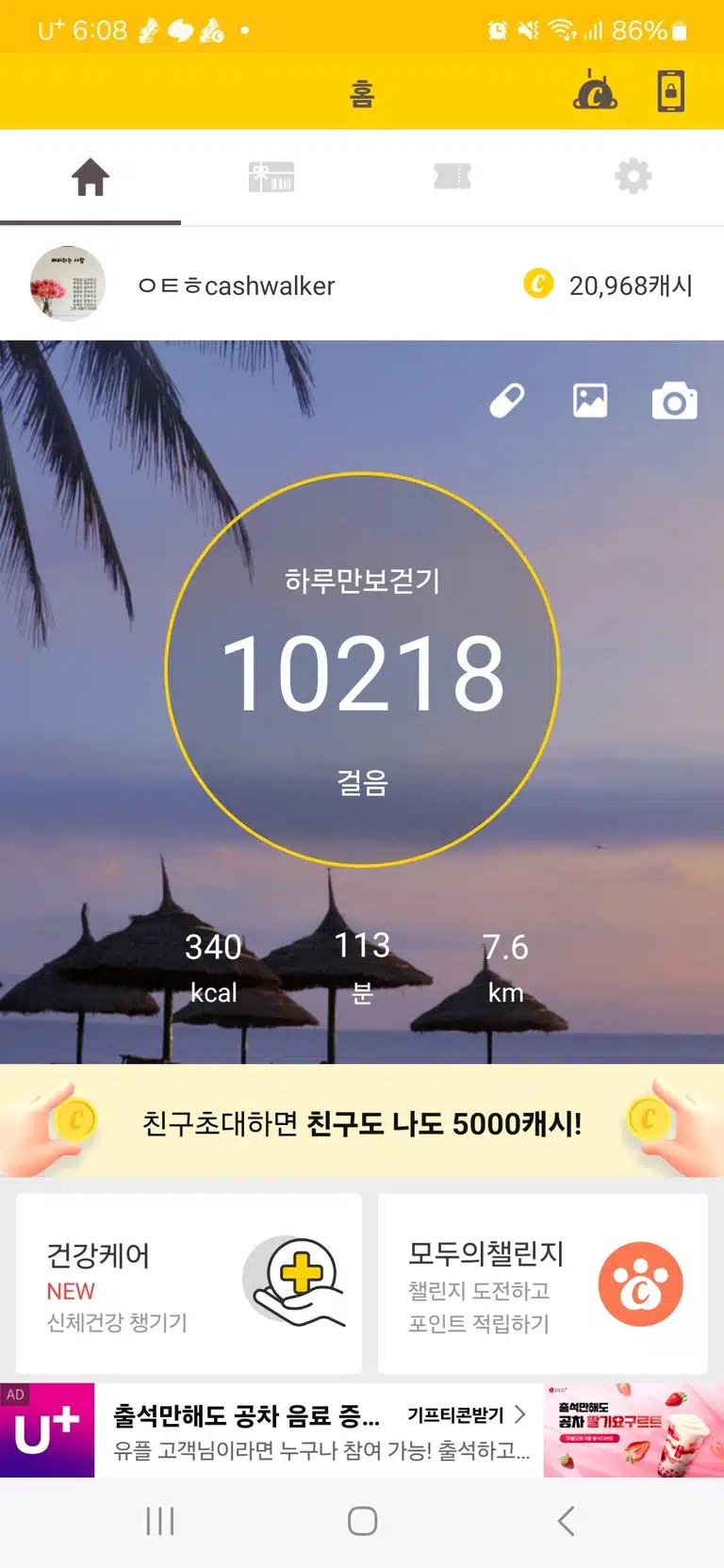Switch to the home tab
The image size is (724, 1568).
click(x=90, y=176)
